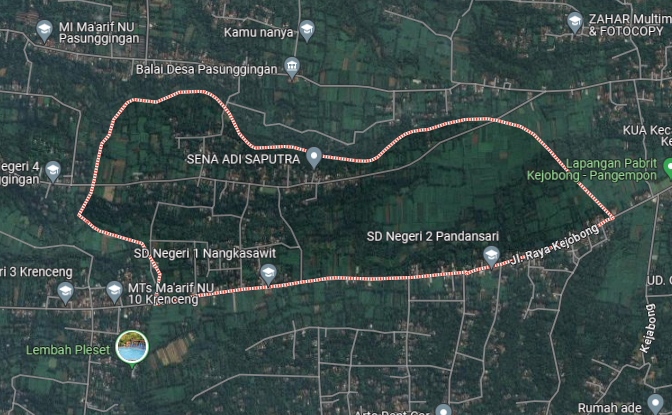This screenshot has height=415, width=672.
Task: Select the MI Ma'arif NU Pasunggingan marker
Action: 43,30
